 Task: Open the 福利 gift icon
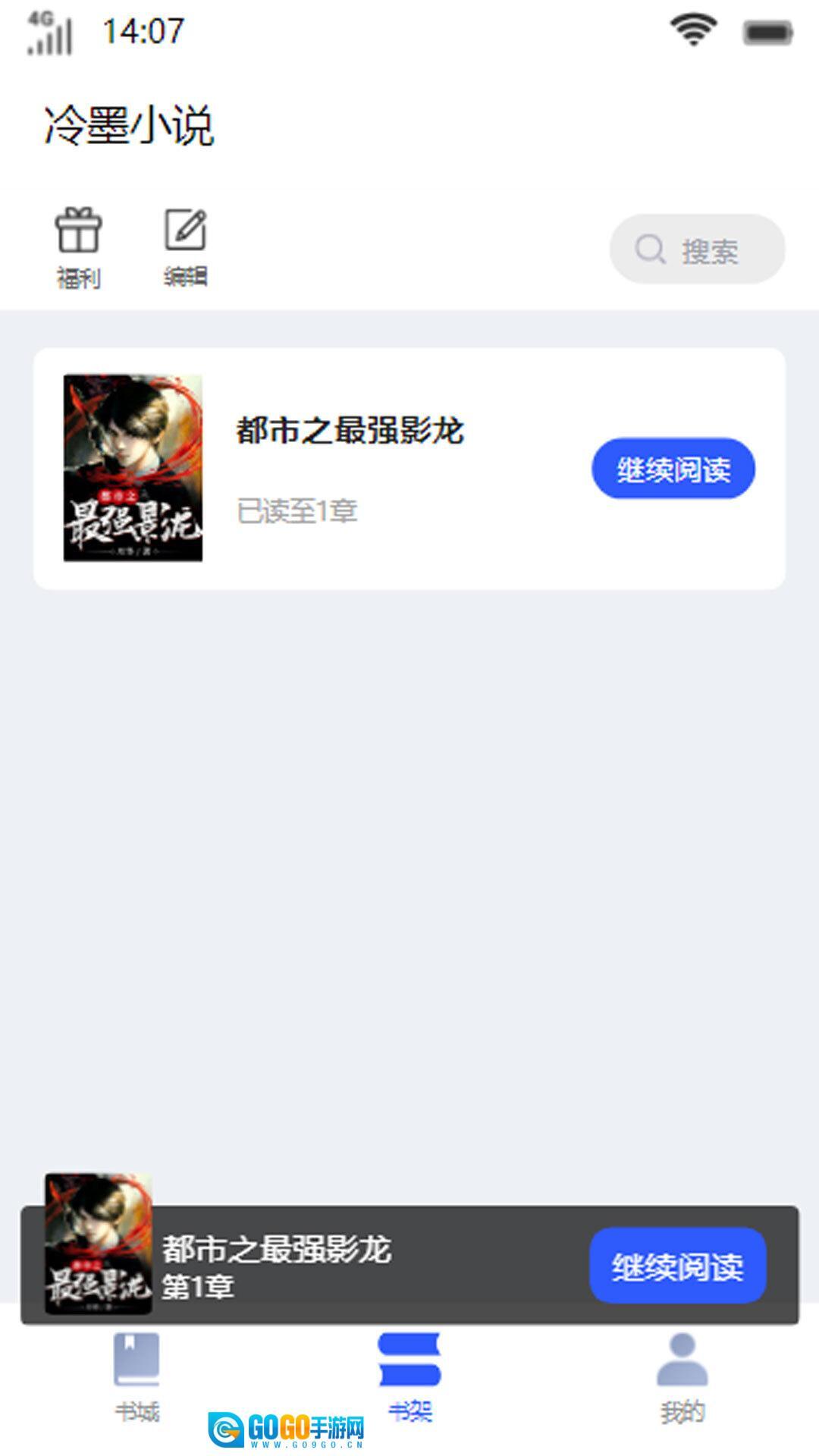pyautogui.click(x=78, y=247)
